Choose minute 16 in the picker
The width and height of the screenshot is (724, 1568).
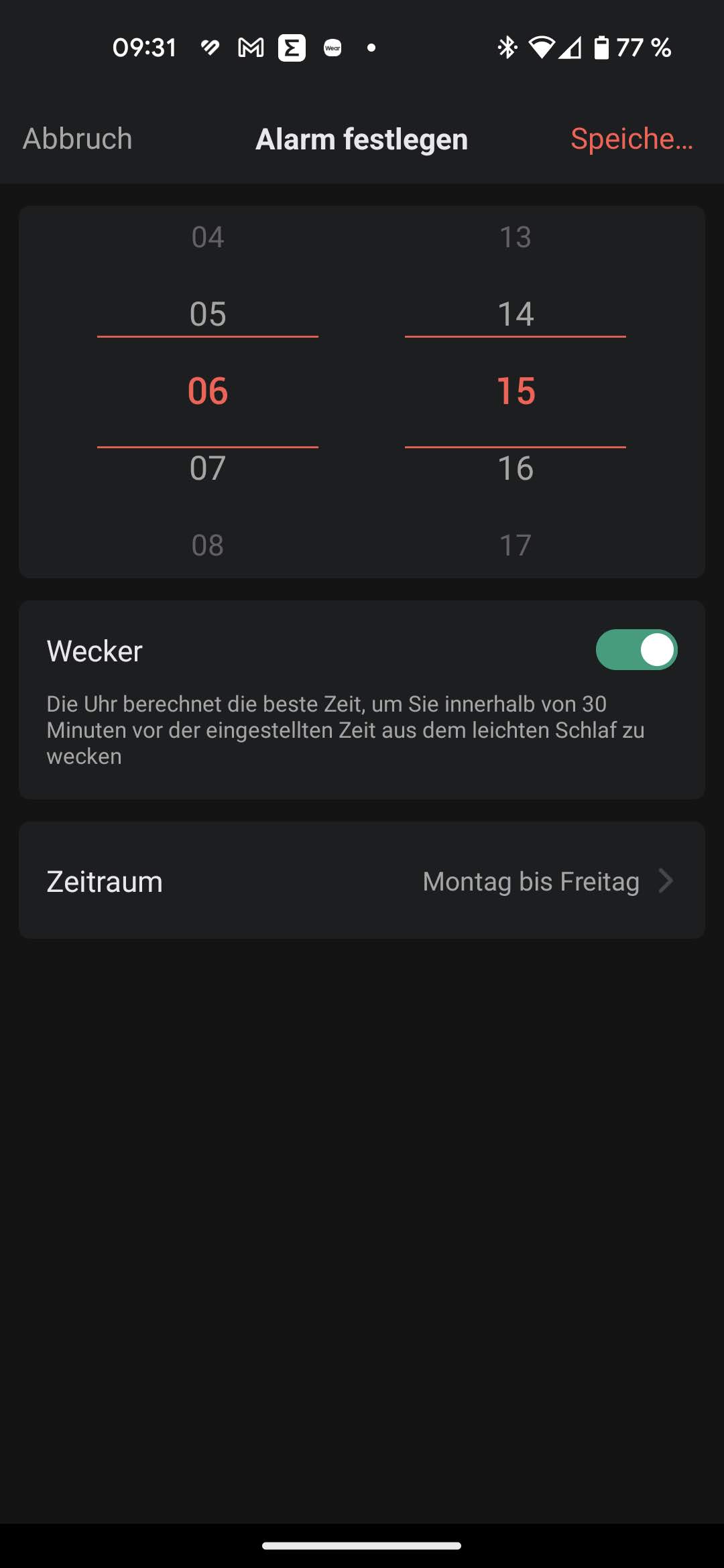click(x=516, y=468)
